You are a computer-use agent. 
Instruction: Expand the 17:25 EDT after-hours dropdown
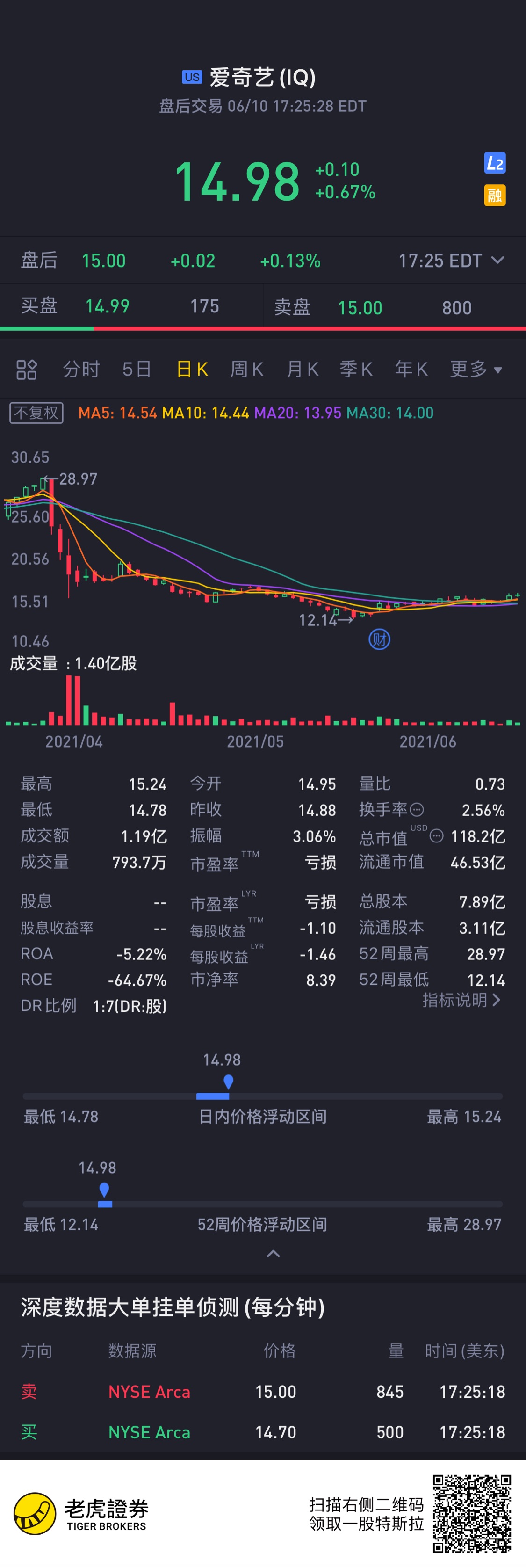point(451,261)
